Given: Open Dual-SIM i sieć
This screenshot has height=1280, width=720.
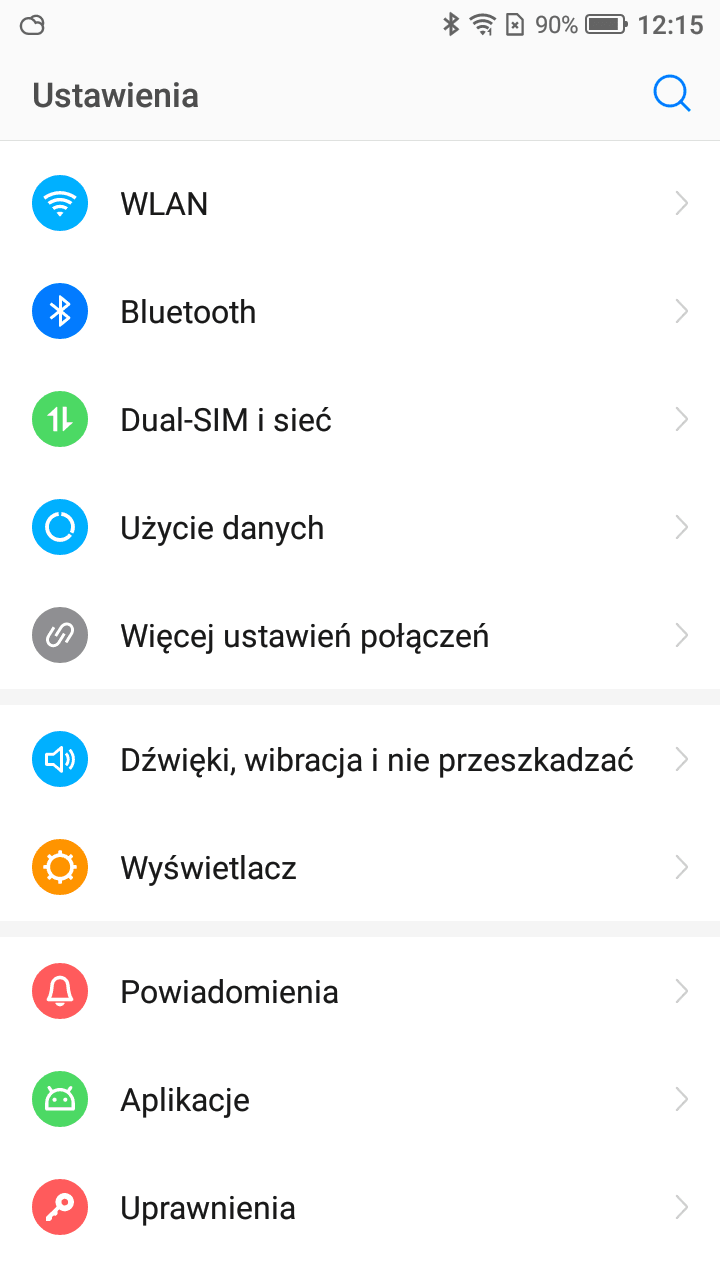Looking at the screenshot, I should point(360,420).
